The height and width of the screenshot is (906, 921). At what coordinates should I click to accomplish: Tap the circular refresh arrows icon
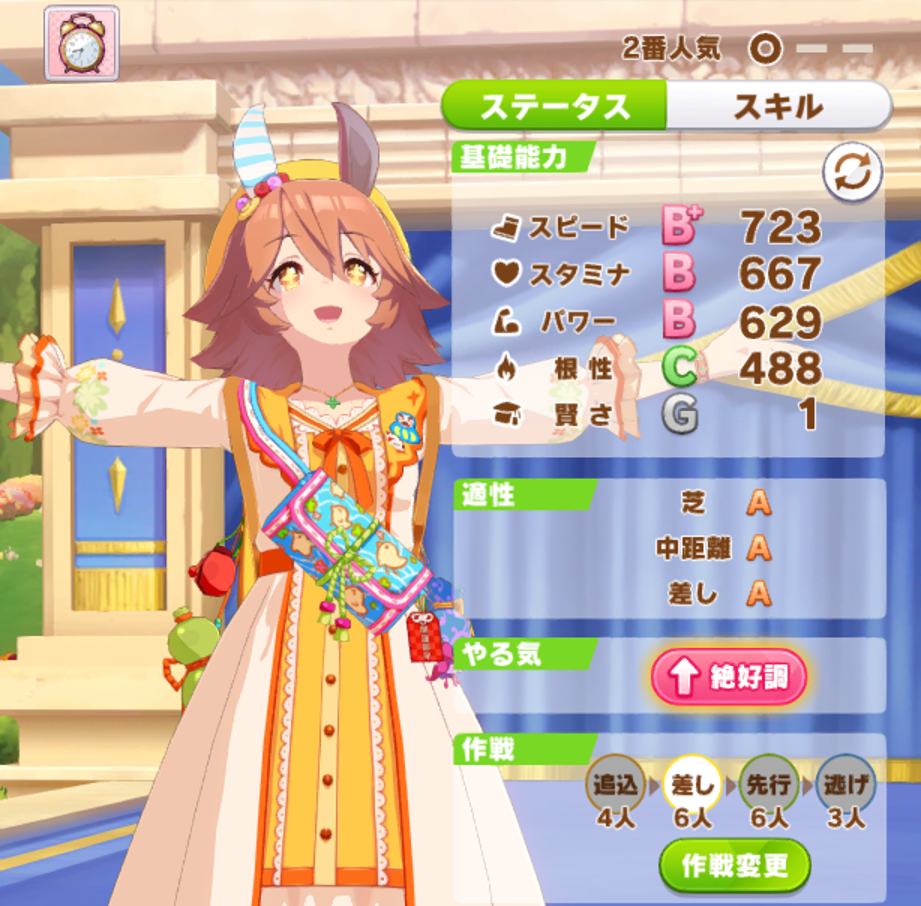(852, 173)
